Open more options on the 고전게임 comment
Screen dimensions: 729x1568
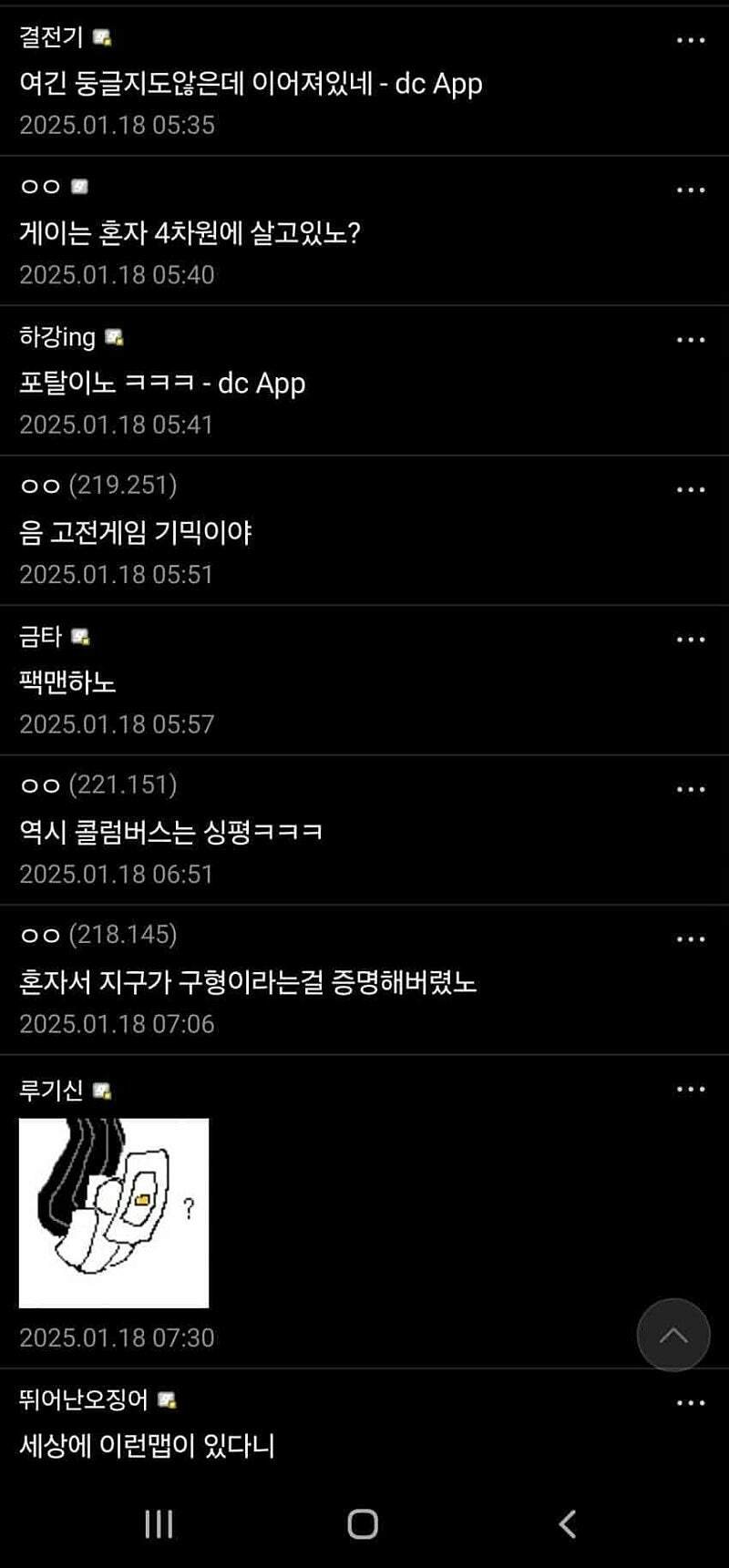[x=690, y=489]
